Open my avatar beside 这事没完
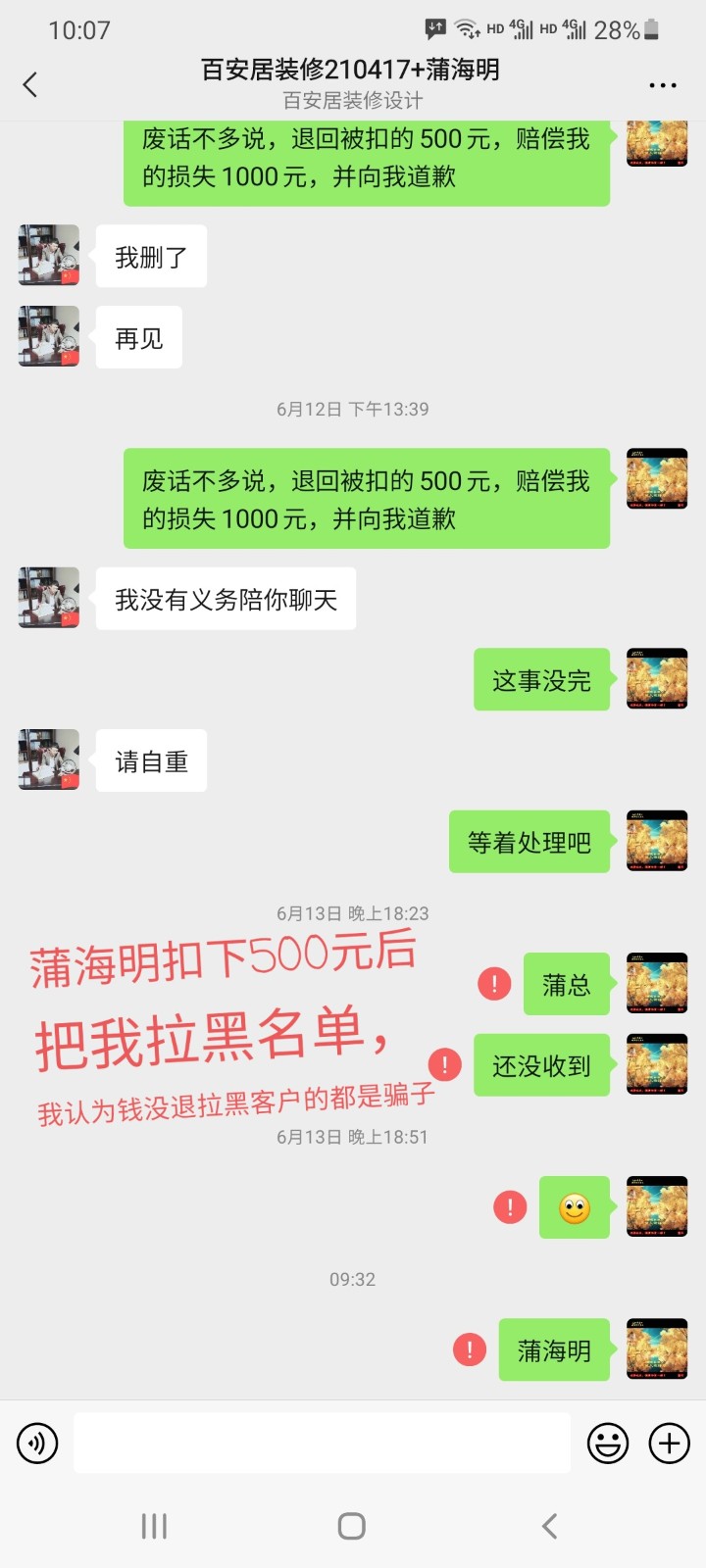706x1568 pixels. [657, 678]
